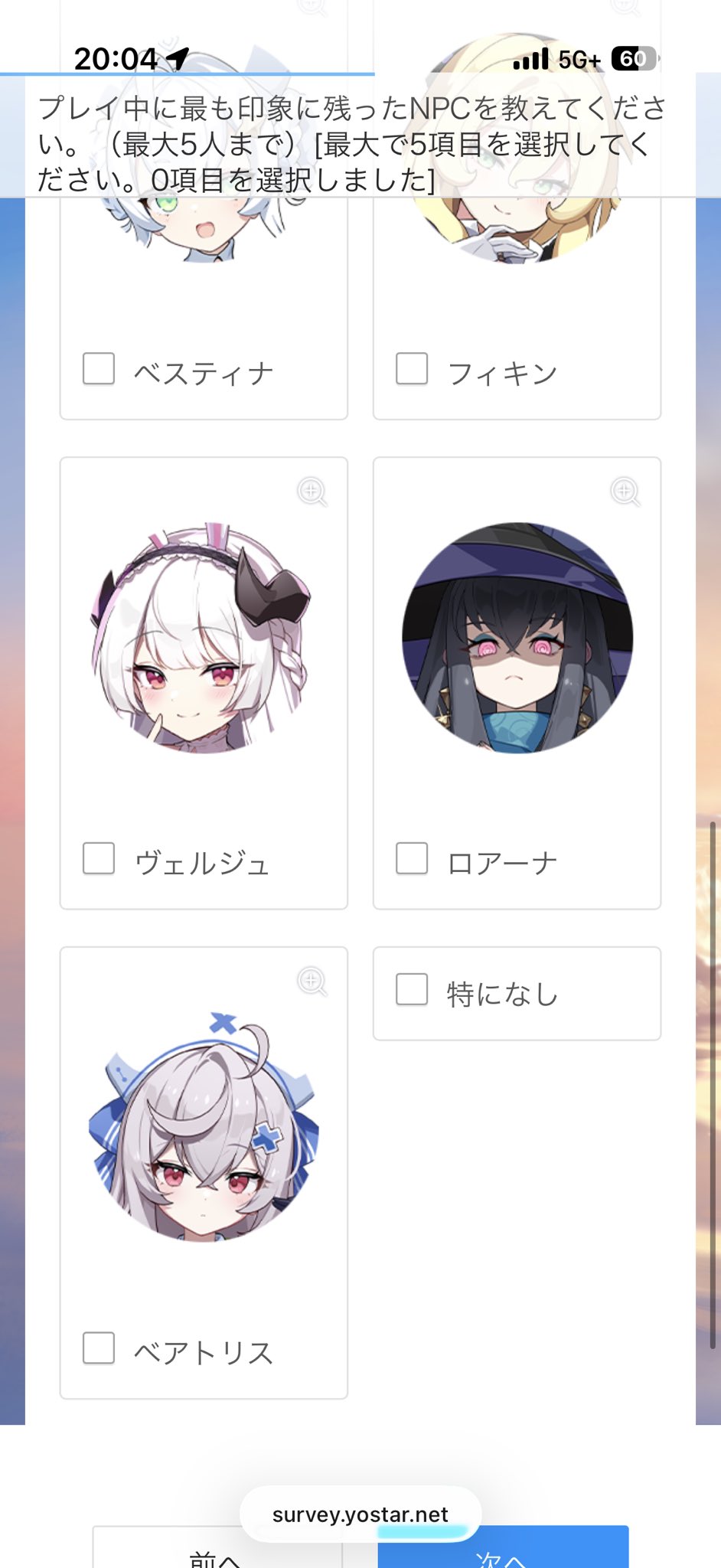721x1568 pixels.
Task: Tick the ヴェルジュ checkbox
Action: click(99, 858)
